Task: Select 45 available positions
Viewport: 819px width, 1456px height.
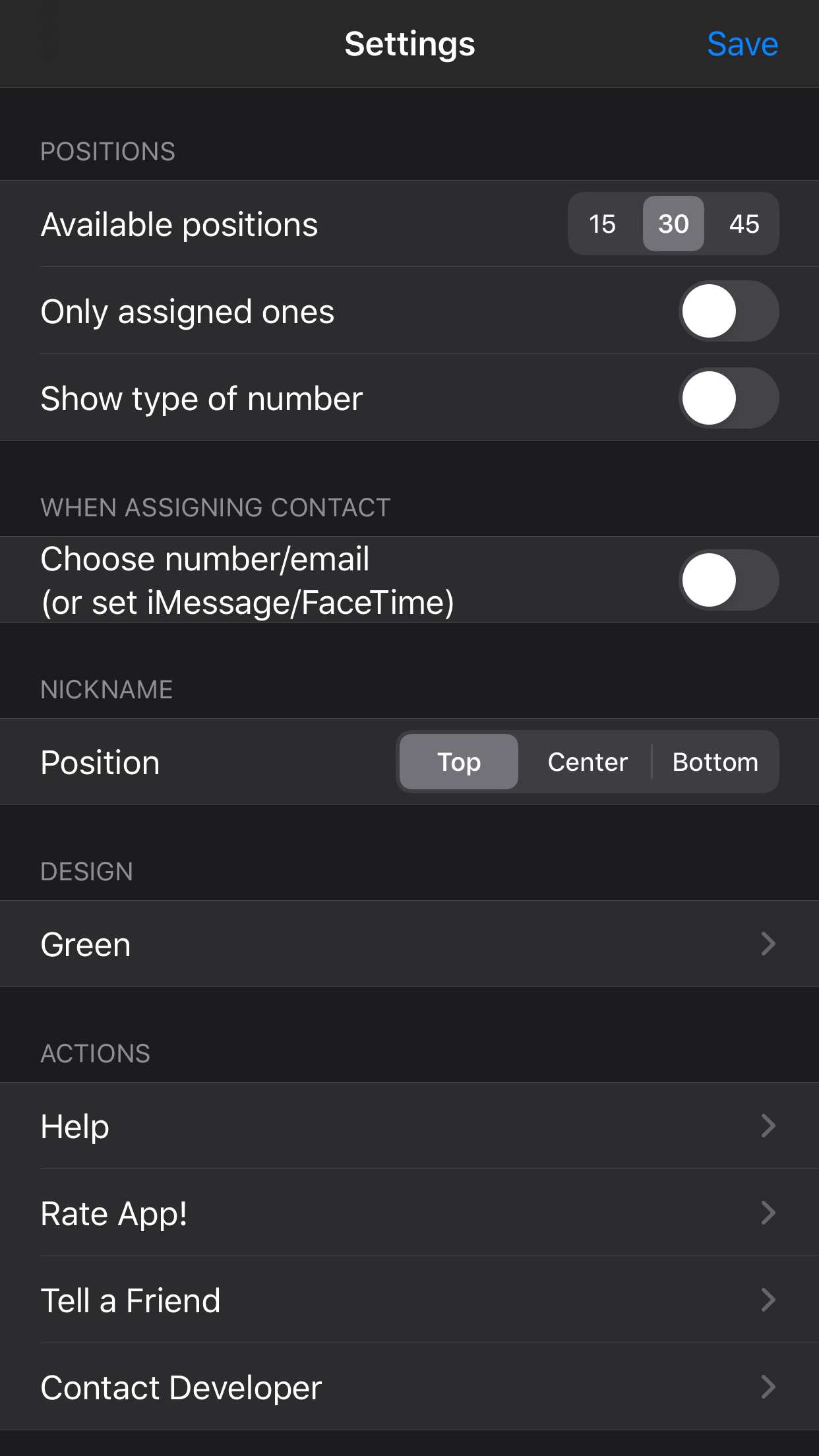Action: [x=744, y=224]
